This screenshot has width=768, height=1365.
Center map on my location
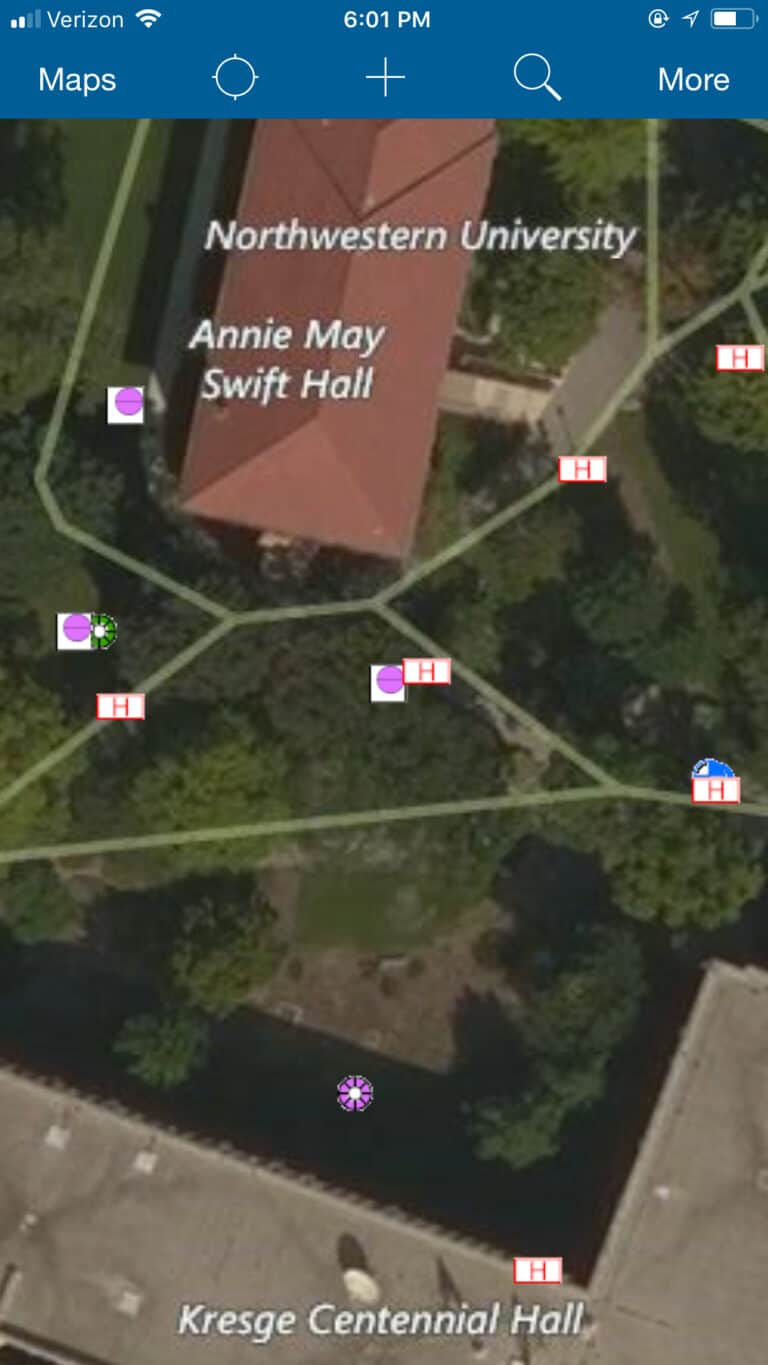click(x=235, y=78)
